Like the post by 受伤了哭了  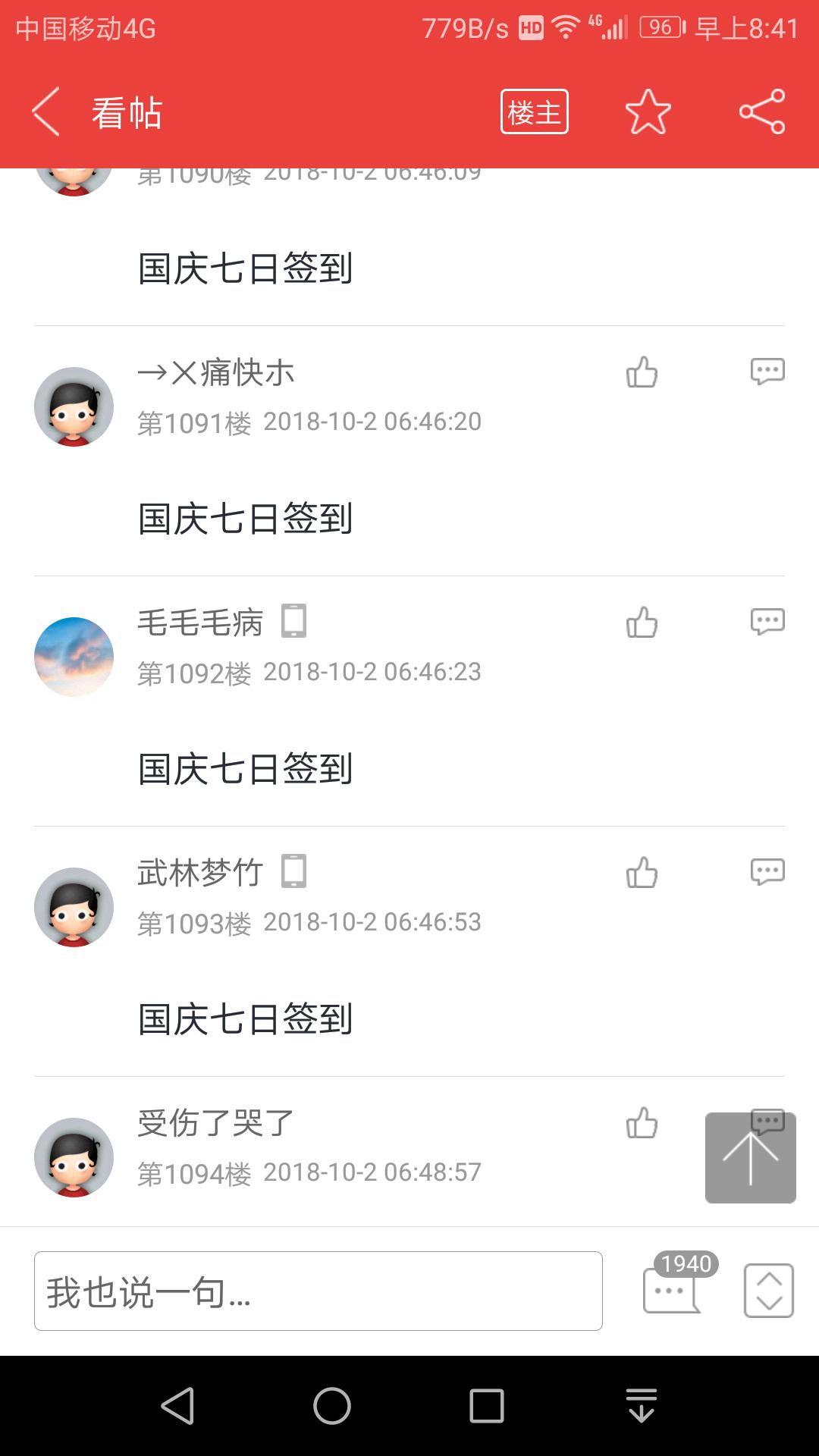pos(642,1123)
